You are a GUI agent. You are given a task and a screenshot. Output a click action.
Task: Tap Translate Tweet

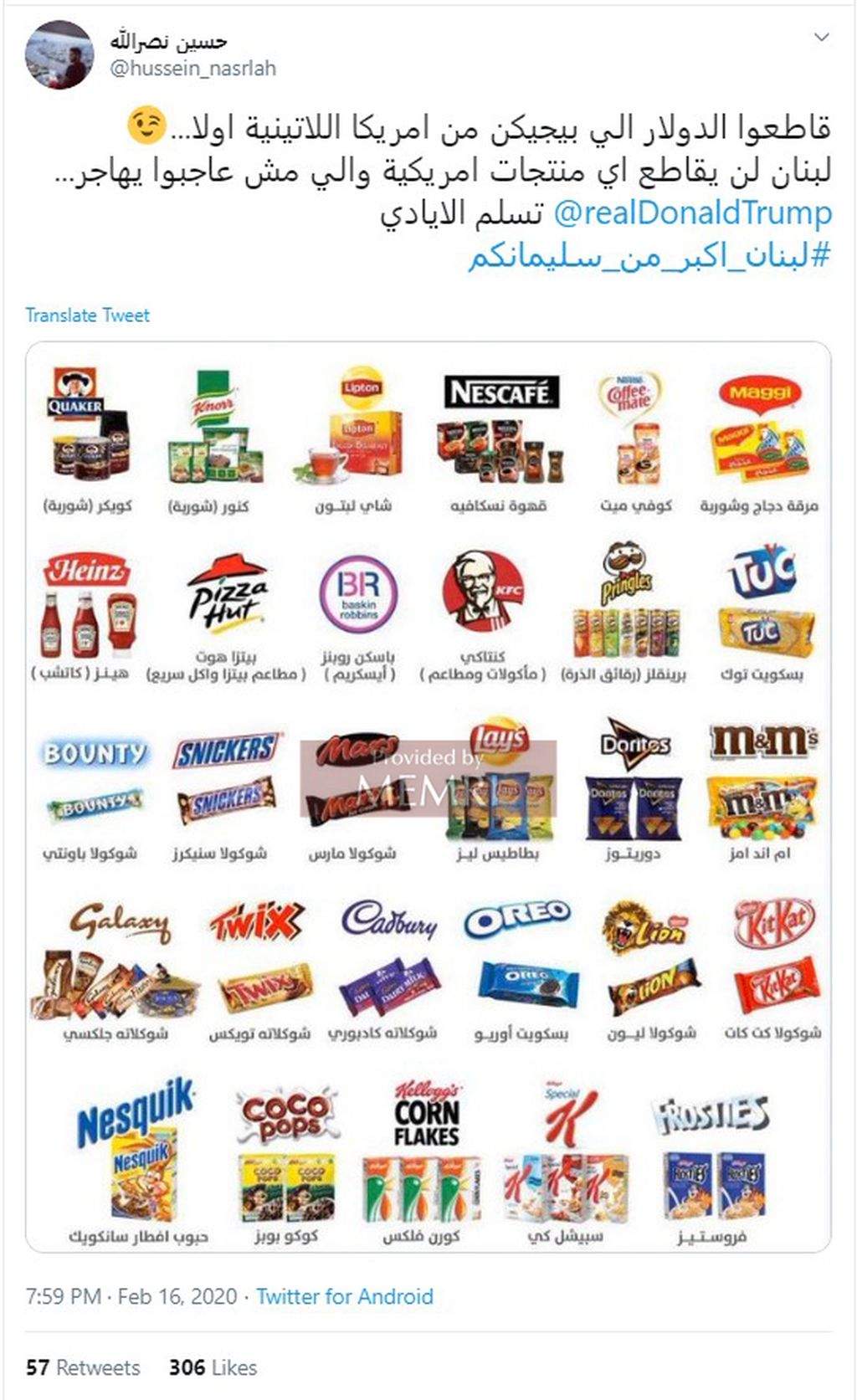87,315
